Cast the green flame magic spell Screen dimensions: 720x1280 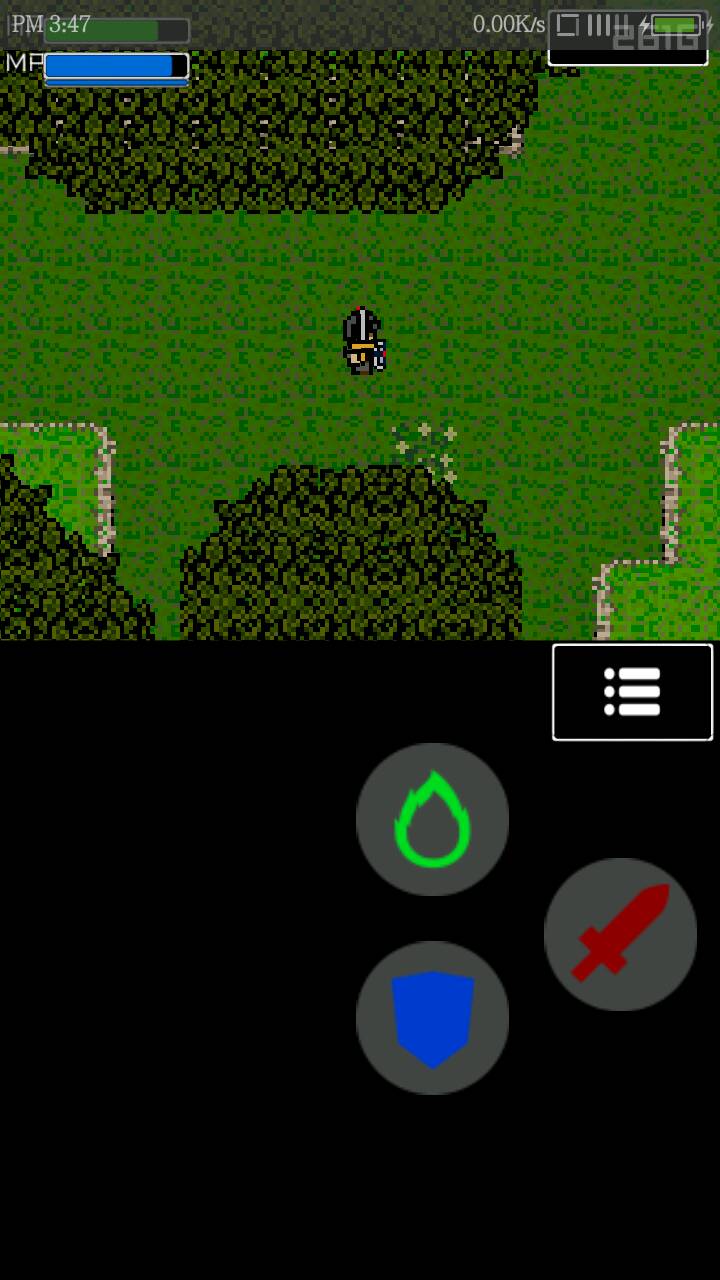point(432,819)
